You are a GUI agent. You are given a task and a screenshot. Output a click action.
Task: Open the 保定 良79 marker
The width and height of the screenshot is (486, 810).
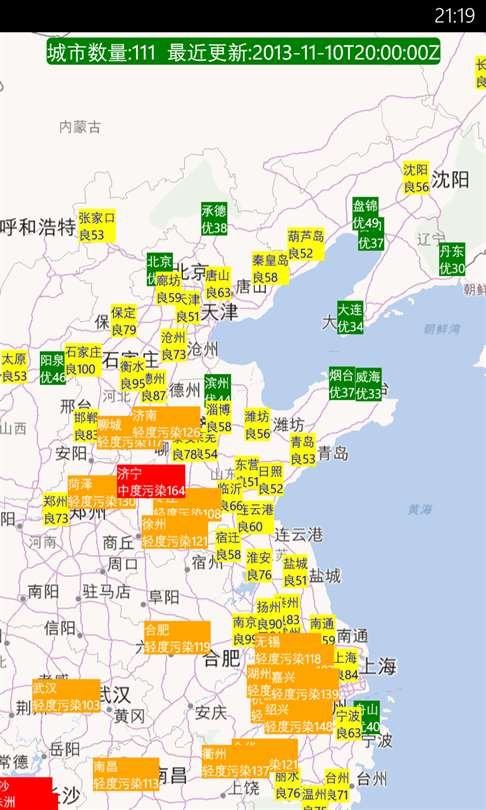click(x=123, y=321)
